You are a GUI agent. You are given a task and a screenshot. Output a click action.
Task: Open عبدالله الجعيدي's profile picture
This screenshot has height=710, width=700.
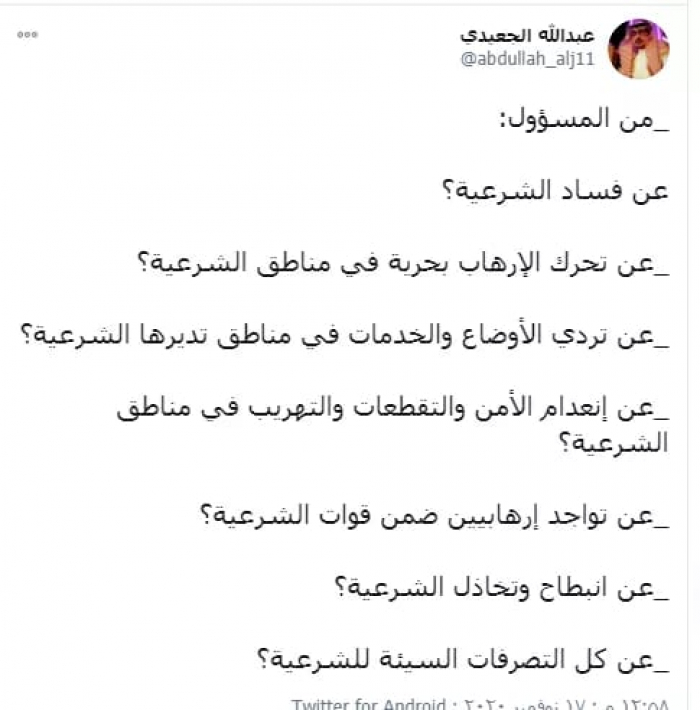[x=638, y=45]
